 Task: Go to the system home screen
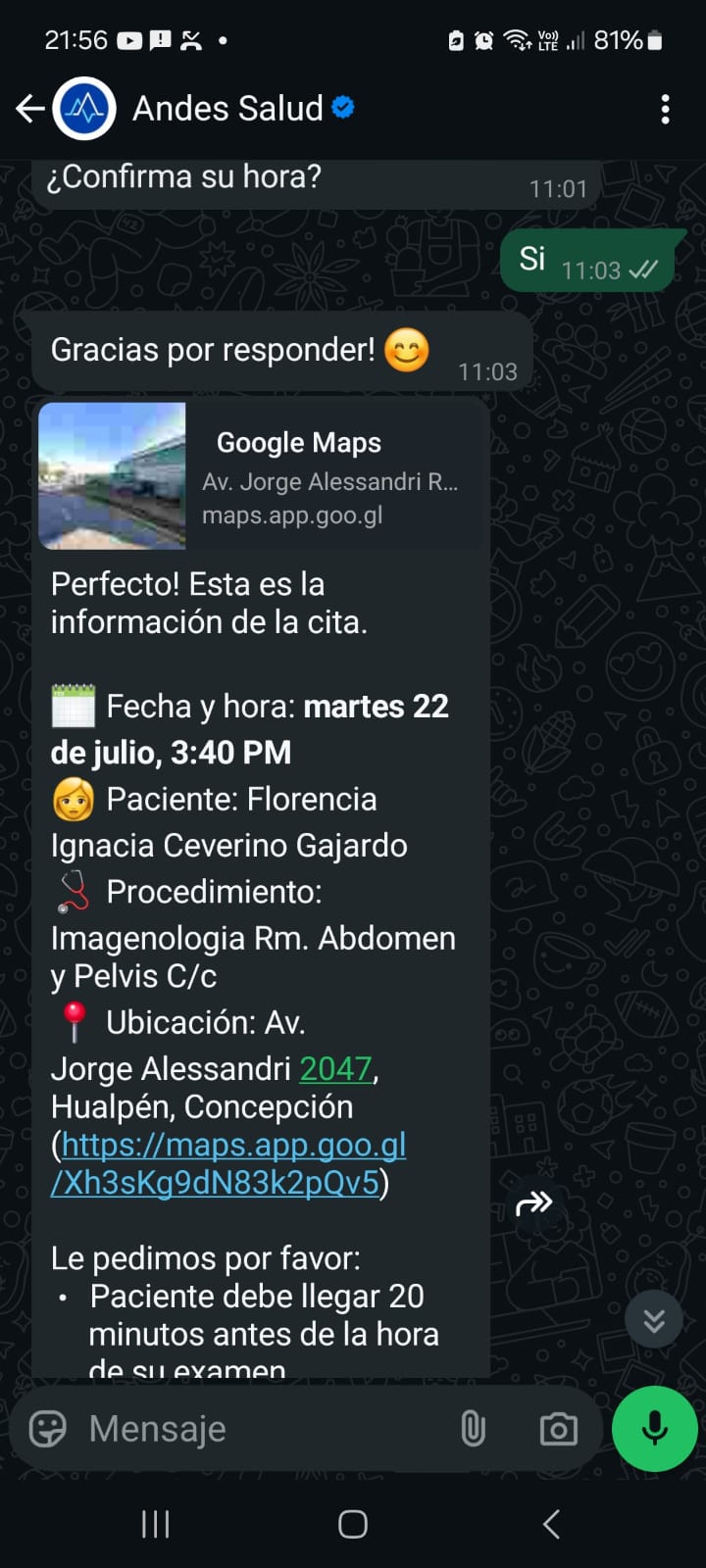pos(353,1524)
